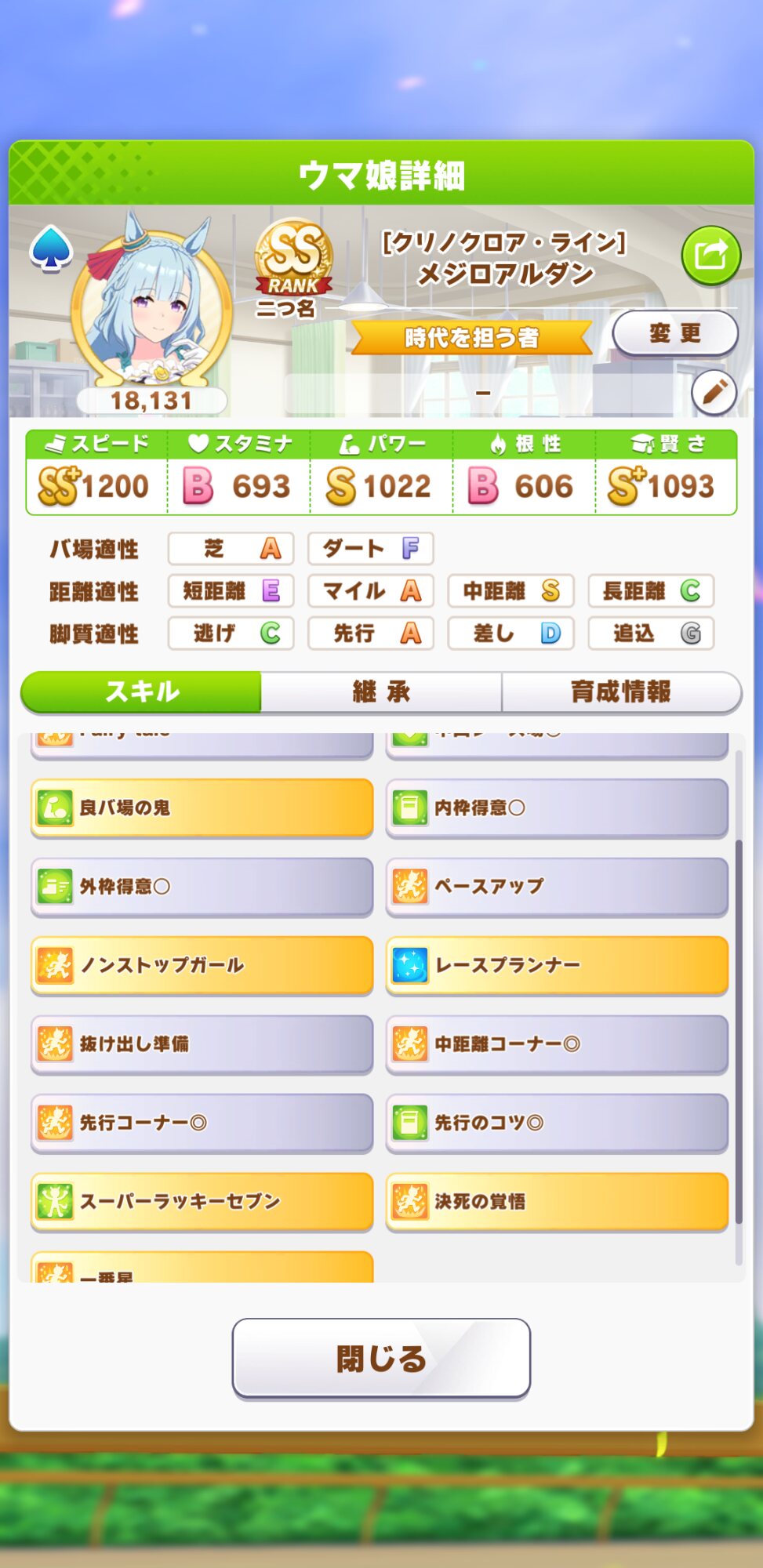This screenshot has height=1568, width=763.
Task: View the スーパーラッキーセブン skill
Action: click(x=202, y=1201)
